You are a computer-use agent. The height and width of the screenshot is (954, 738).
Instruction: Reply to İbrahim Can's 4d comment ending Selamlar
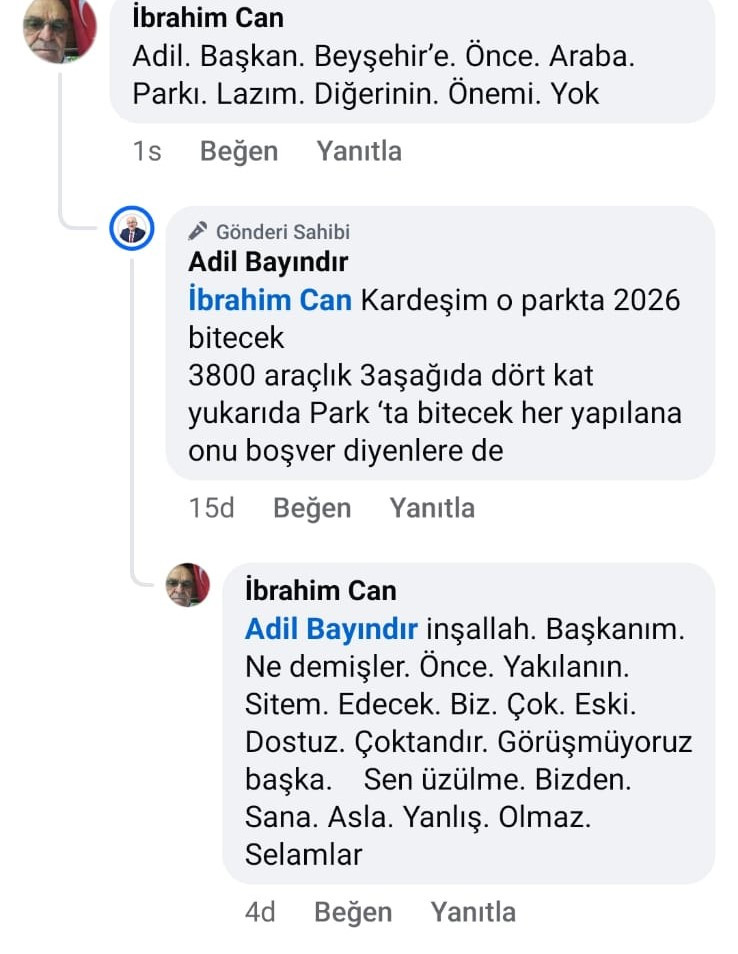(x=473, y=912)
